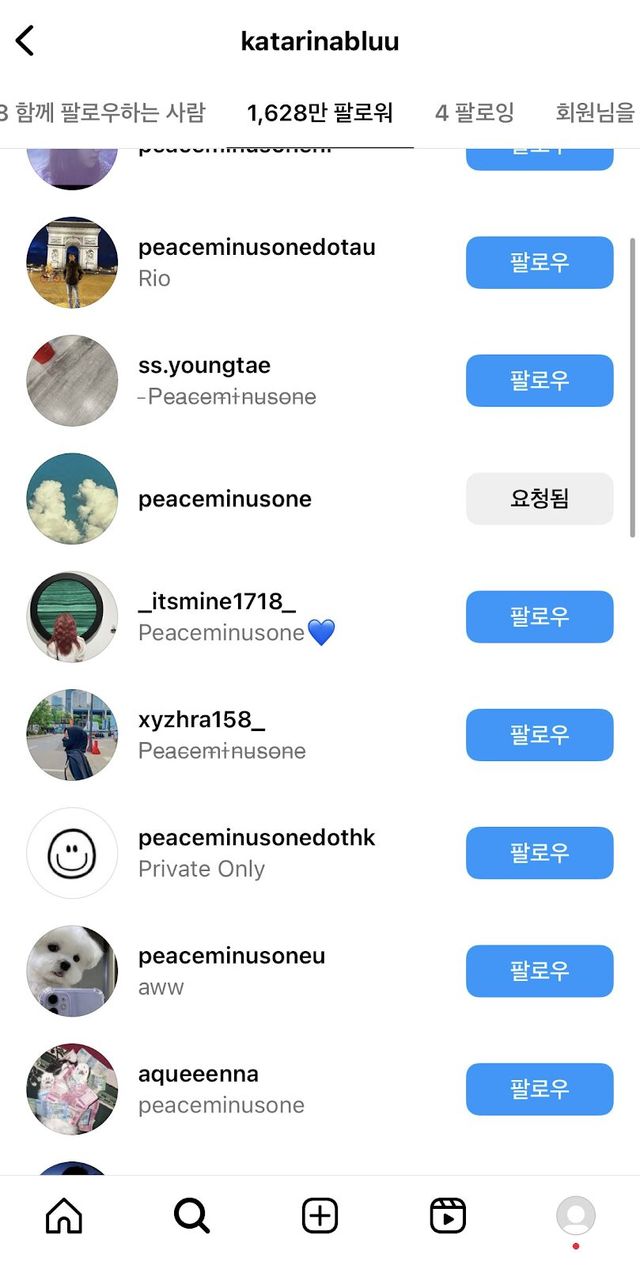
Task: Follow aqueeenna
Action: 539,1089
